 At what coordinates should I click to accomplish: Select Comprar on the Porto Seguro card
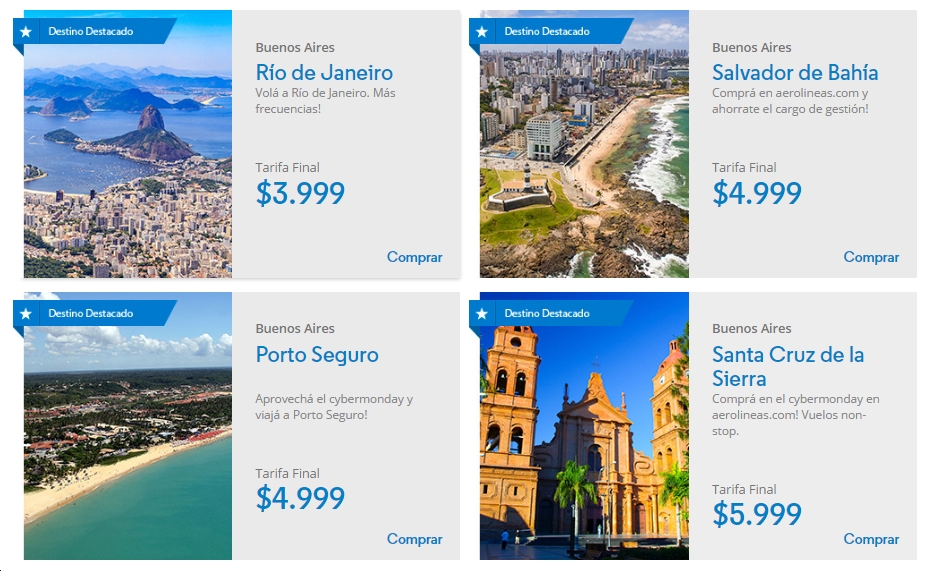414,539
